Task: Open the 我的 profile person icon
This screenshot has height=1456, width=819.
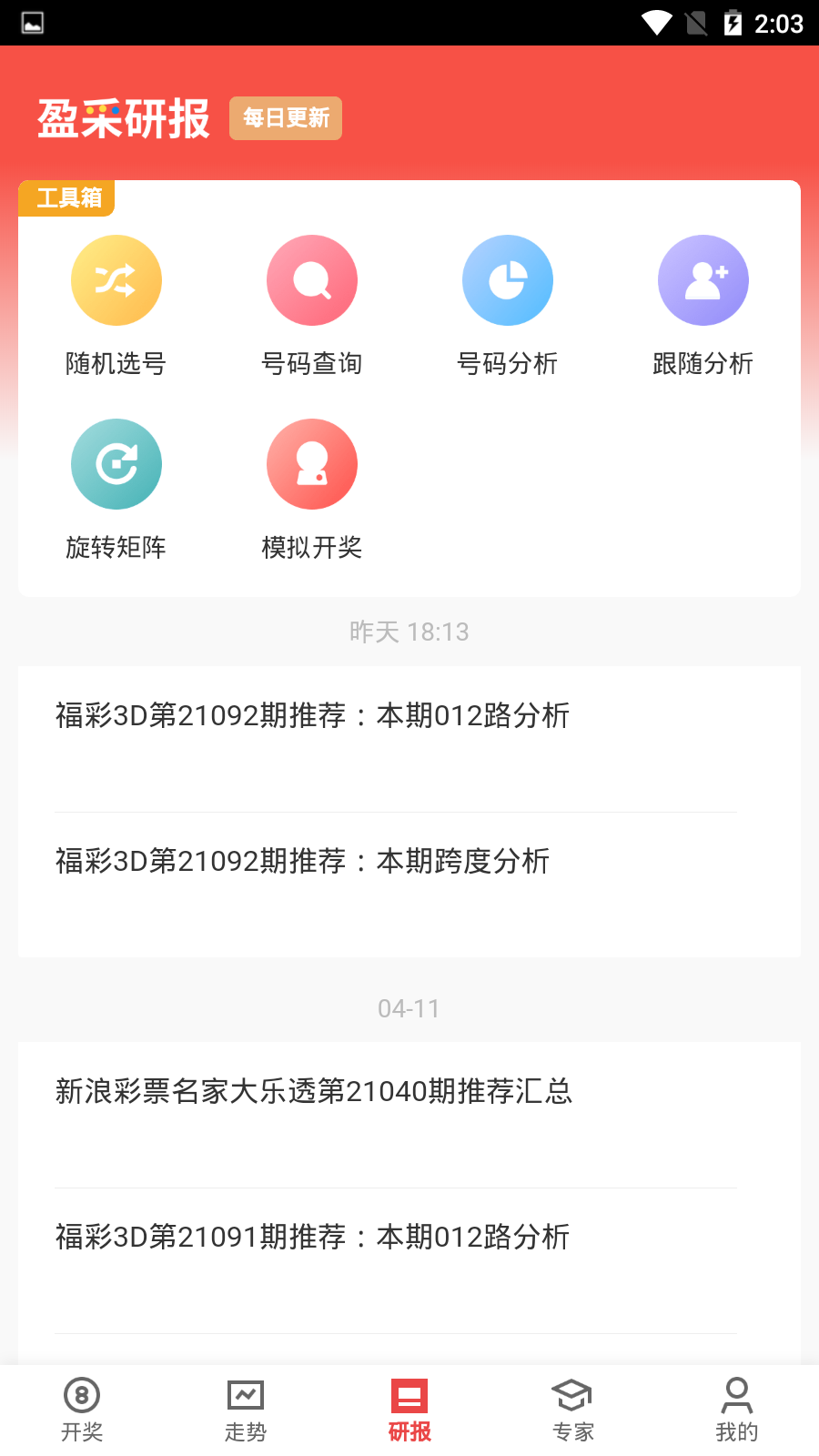Action: (736, 1394)
